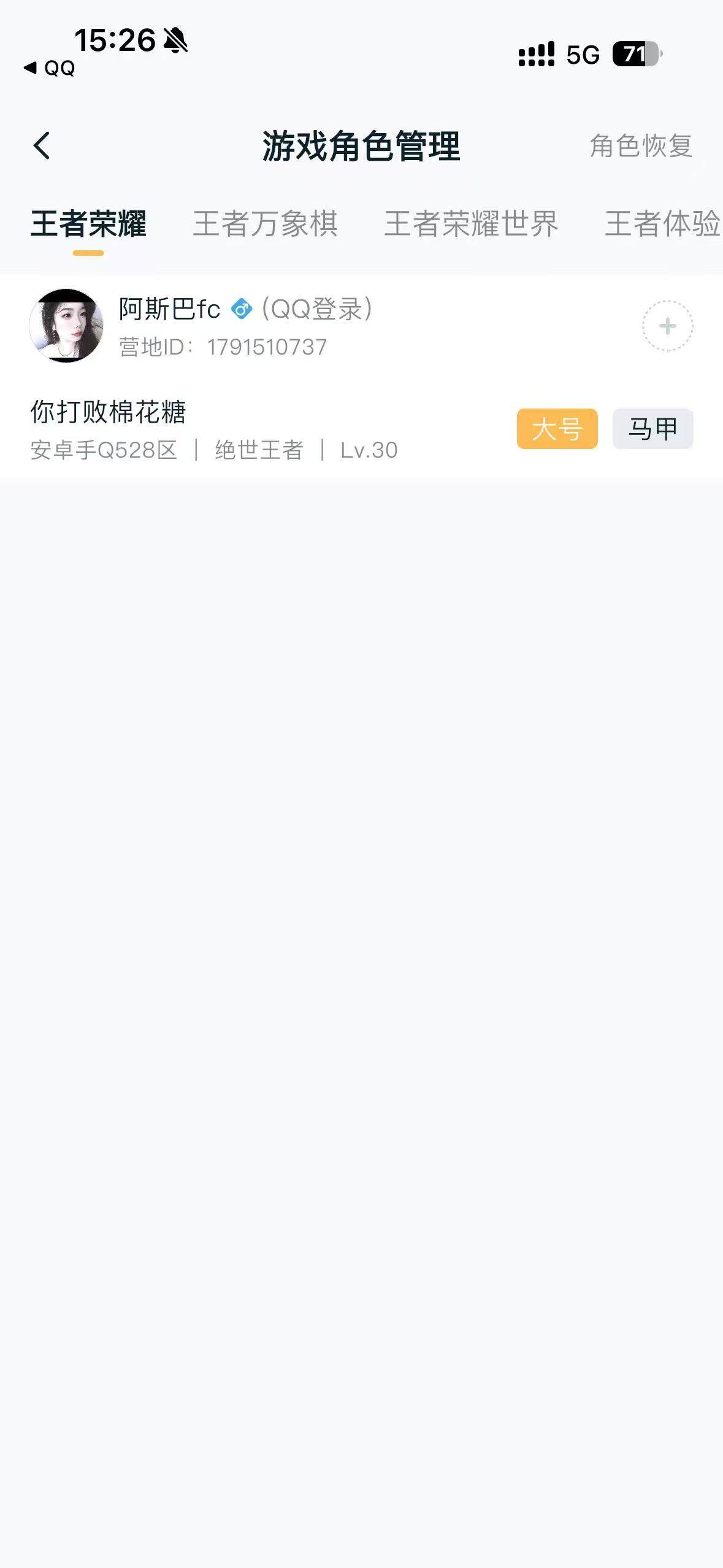
Task: Switch to the 王者荣耀世界 tab
Action: click(x=471, y=225)
